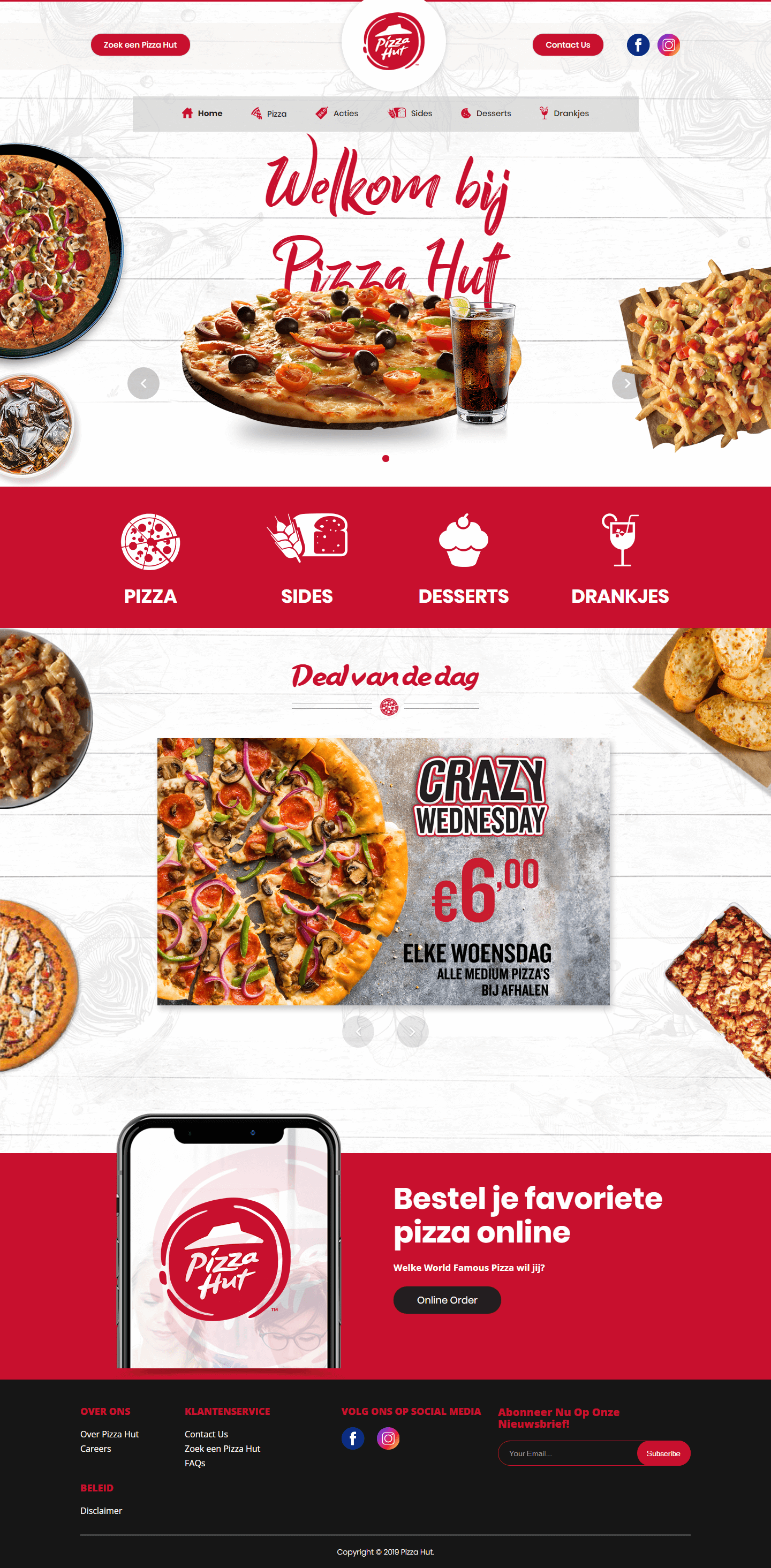Focus the Your Email newsletter field

(x=568, y=1453)
